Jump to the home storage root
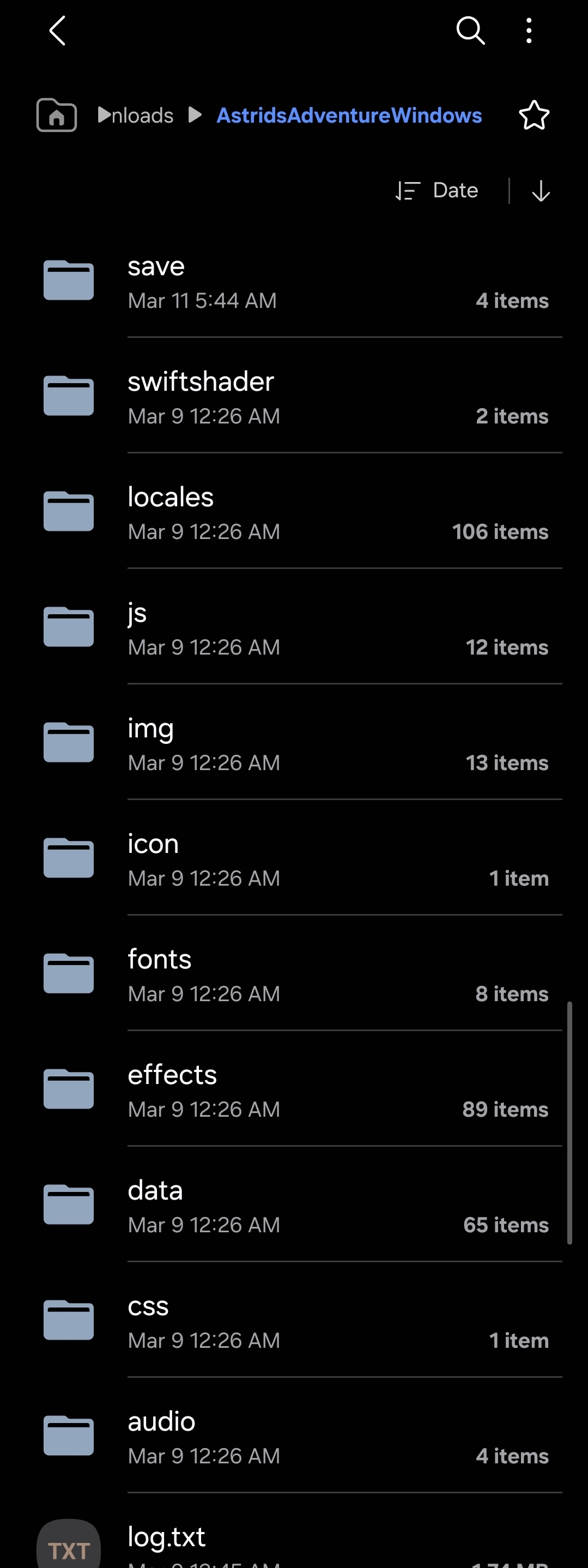Screen dimensions: 588x1568 coord(57,115)
